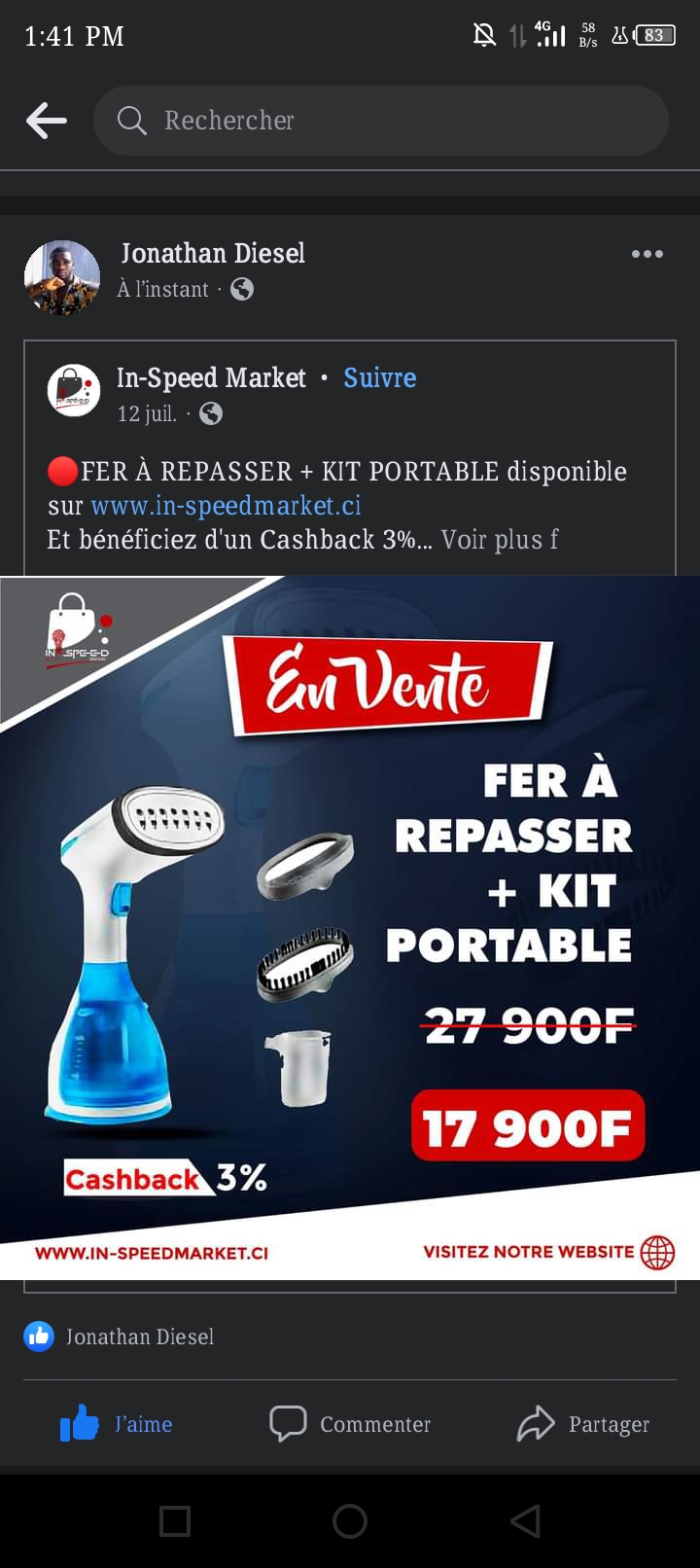Viewport: 700px width, 1568px height.
Task: Open the In-Speed Market page
Action: tap(211, 377)
